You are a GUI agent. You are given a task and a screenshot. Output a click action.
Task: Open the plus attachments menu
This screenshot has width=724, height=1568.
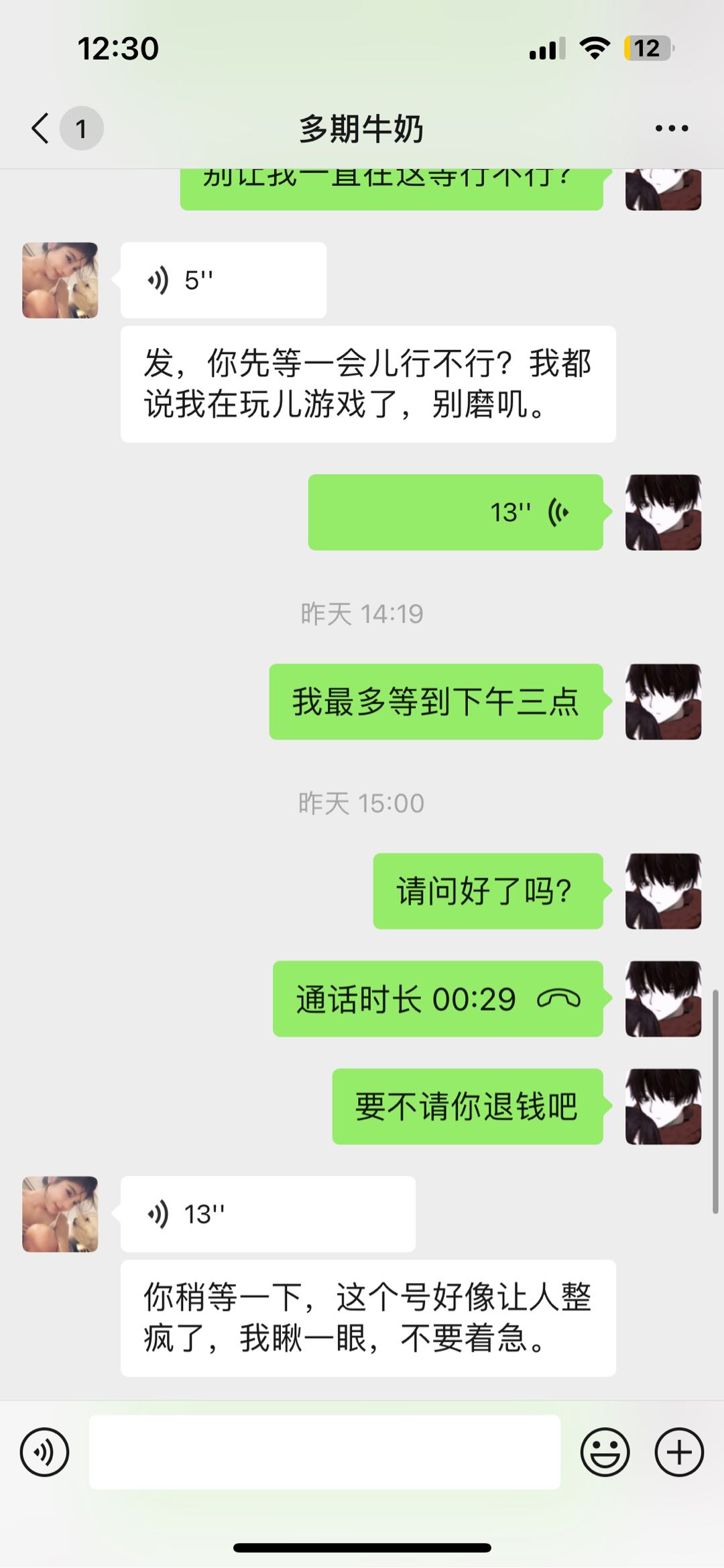[678, 1453]
